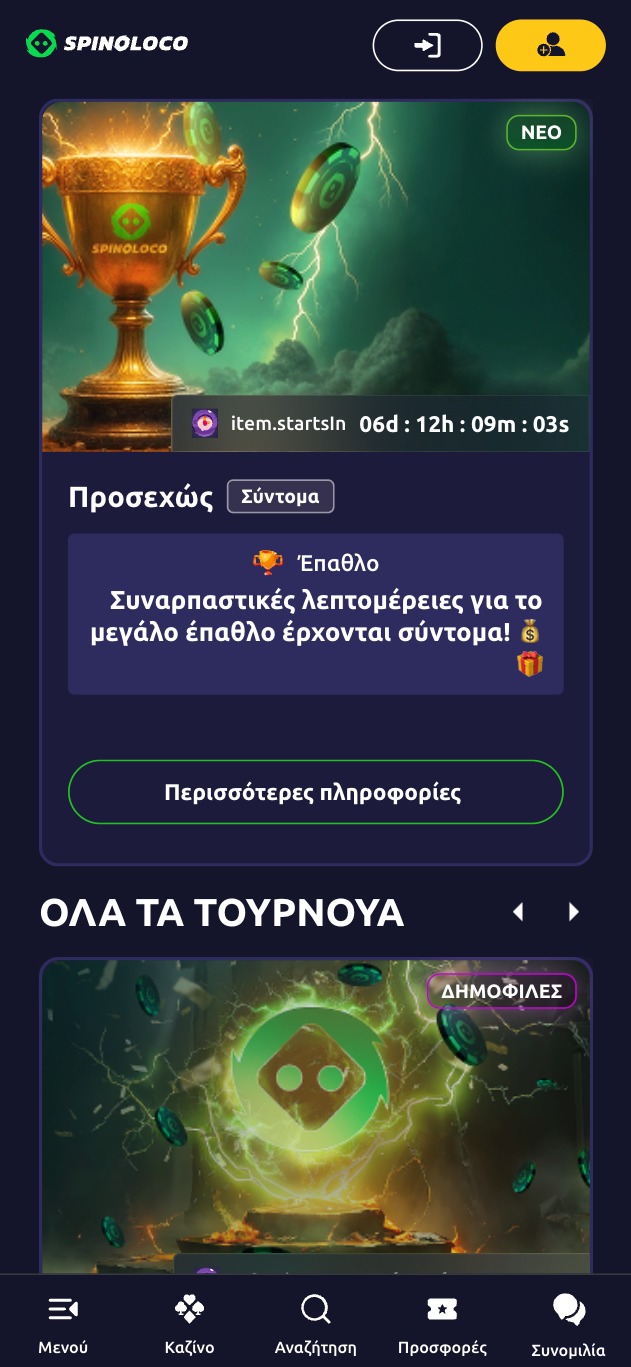Open Περισσότερες πληροφορίες for the upcoming tournament
This screenshot has height=1367, width=631.
[315, 792]
